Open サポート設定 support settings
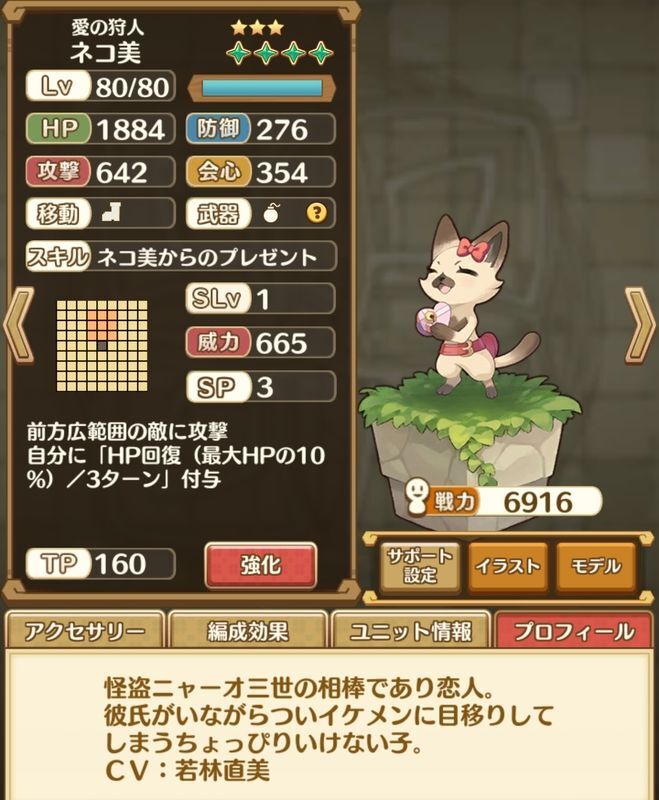This screenshot has width=659, height=800. pyautogui.click(x=421, y=566)
